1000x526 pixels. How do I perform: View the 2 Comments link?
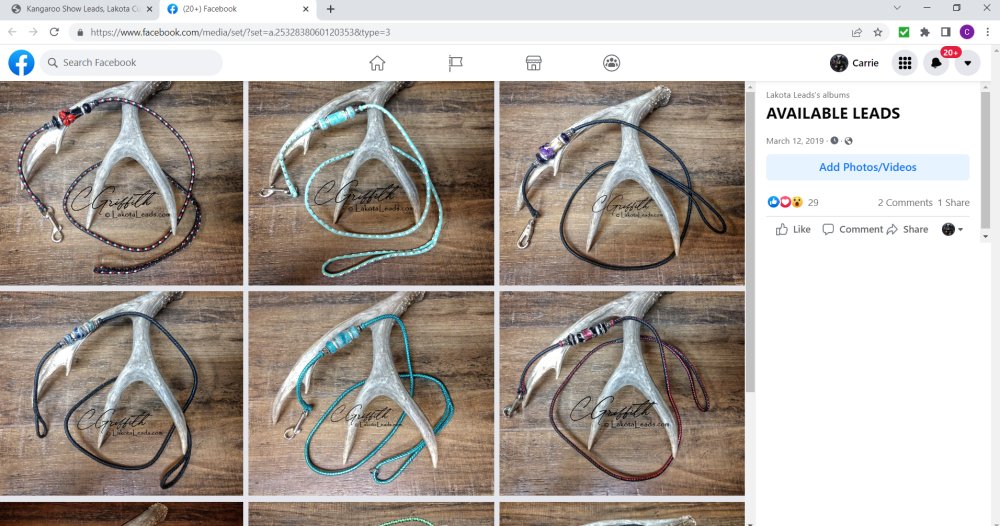[905, 202]
